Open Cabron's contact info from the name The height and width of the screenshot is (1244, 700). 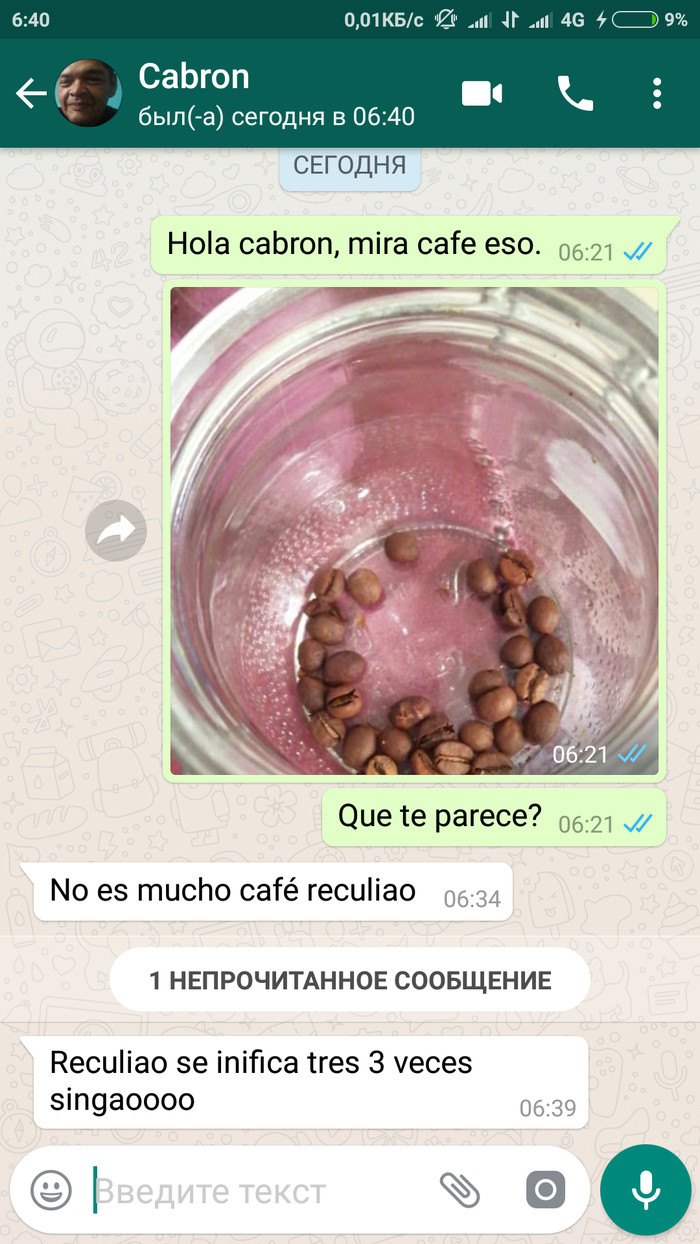(x=194, y=77)
